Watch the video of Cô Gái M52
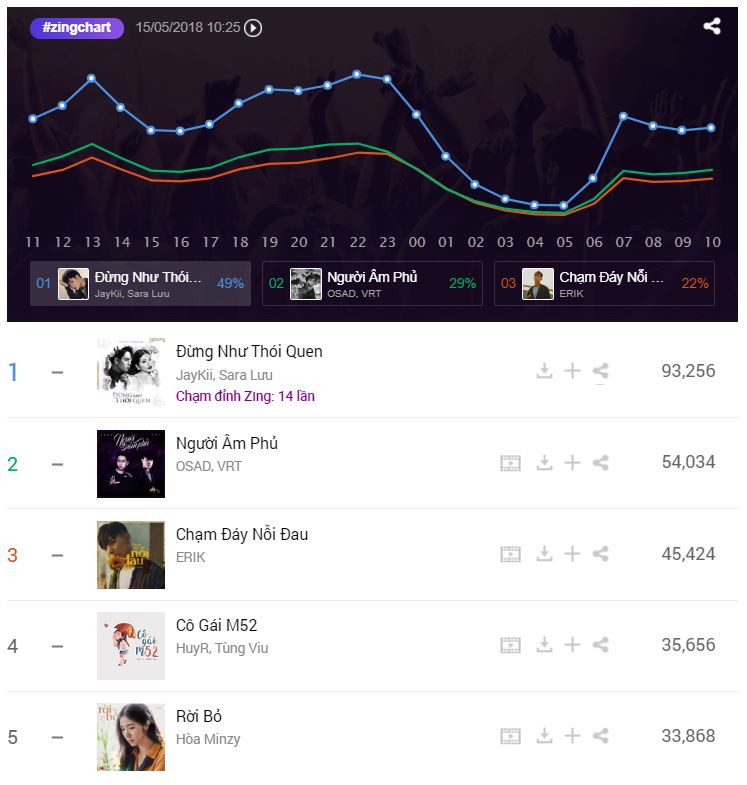This screenshot has width=747, height=785. coord(510,645)
